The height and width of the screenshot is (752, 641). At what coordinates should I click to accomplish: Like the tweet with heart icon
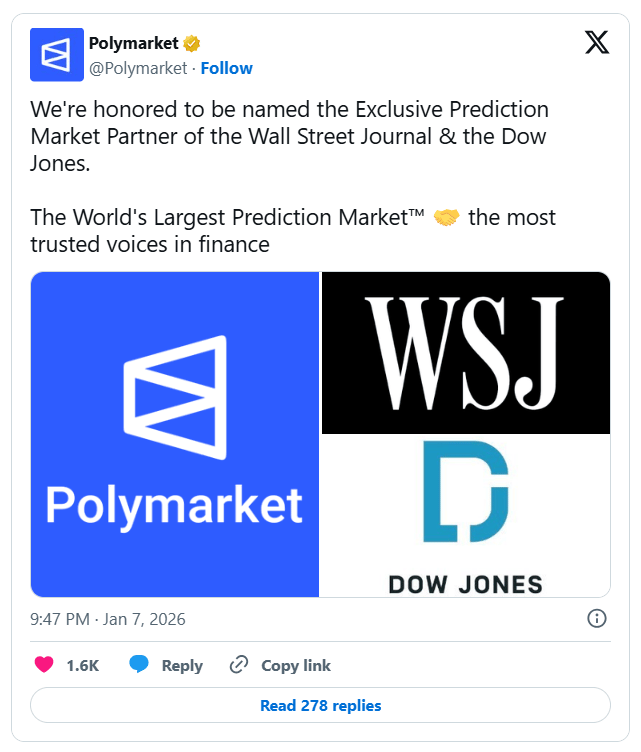(45, 665)
